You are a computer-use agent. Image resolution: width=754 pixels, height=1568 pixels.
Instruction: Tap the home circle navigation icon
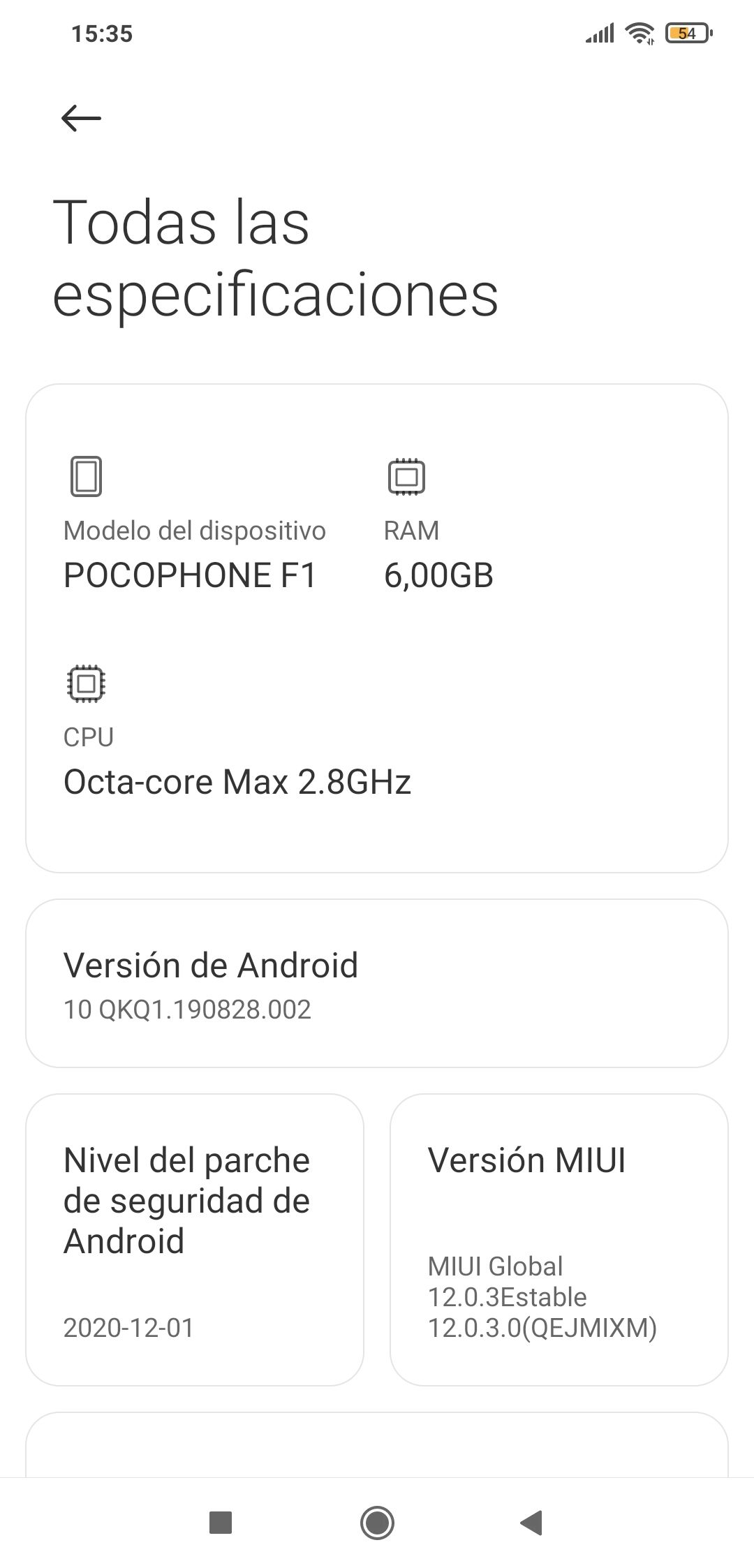tap(377, 1523)
